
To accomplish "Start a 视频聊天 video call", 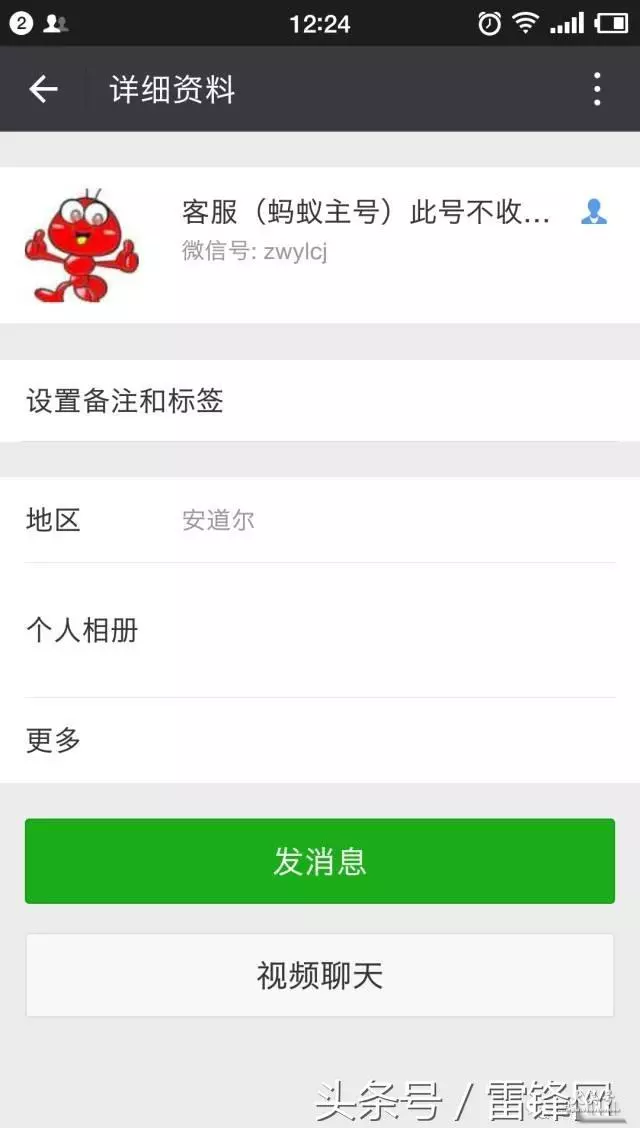I will point(320,975).
